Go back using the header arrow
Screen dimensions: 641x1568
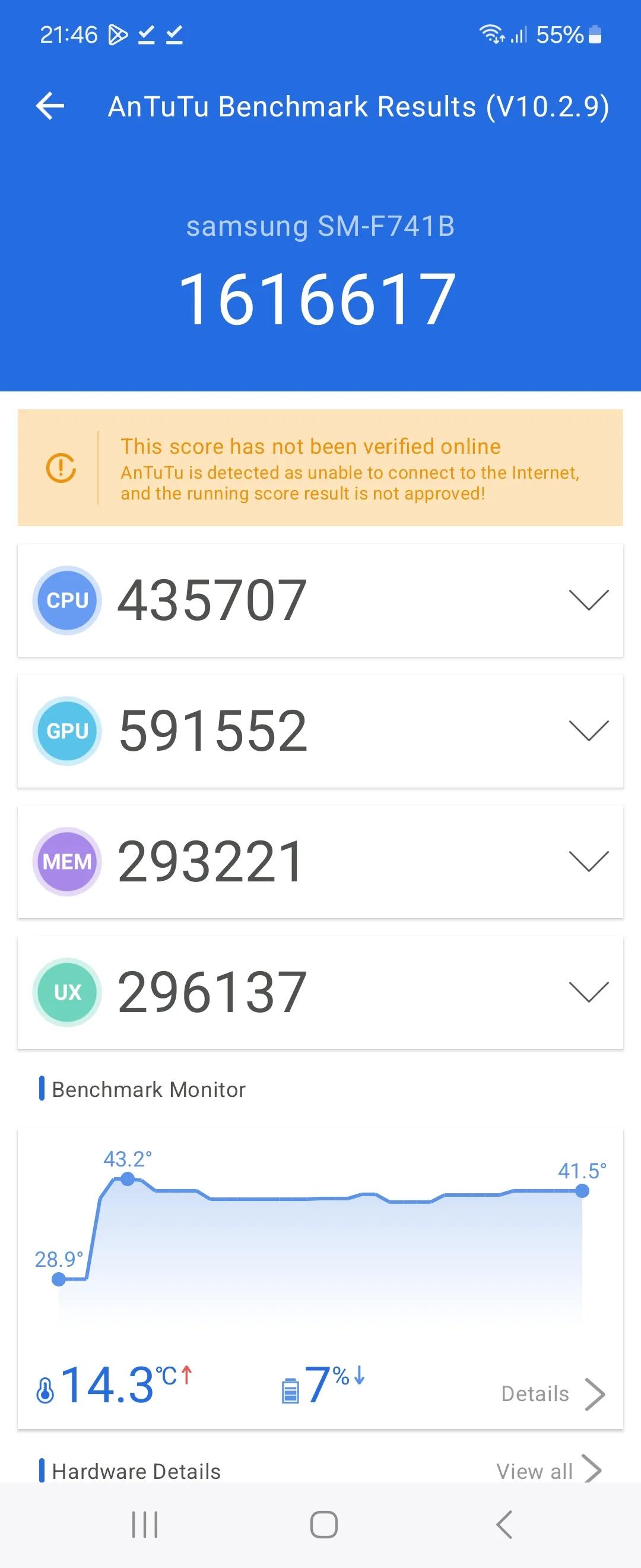(x=50, y=106)
